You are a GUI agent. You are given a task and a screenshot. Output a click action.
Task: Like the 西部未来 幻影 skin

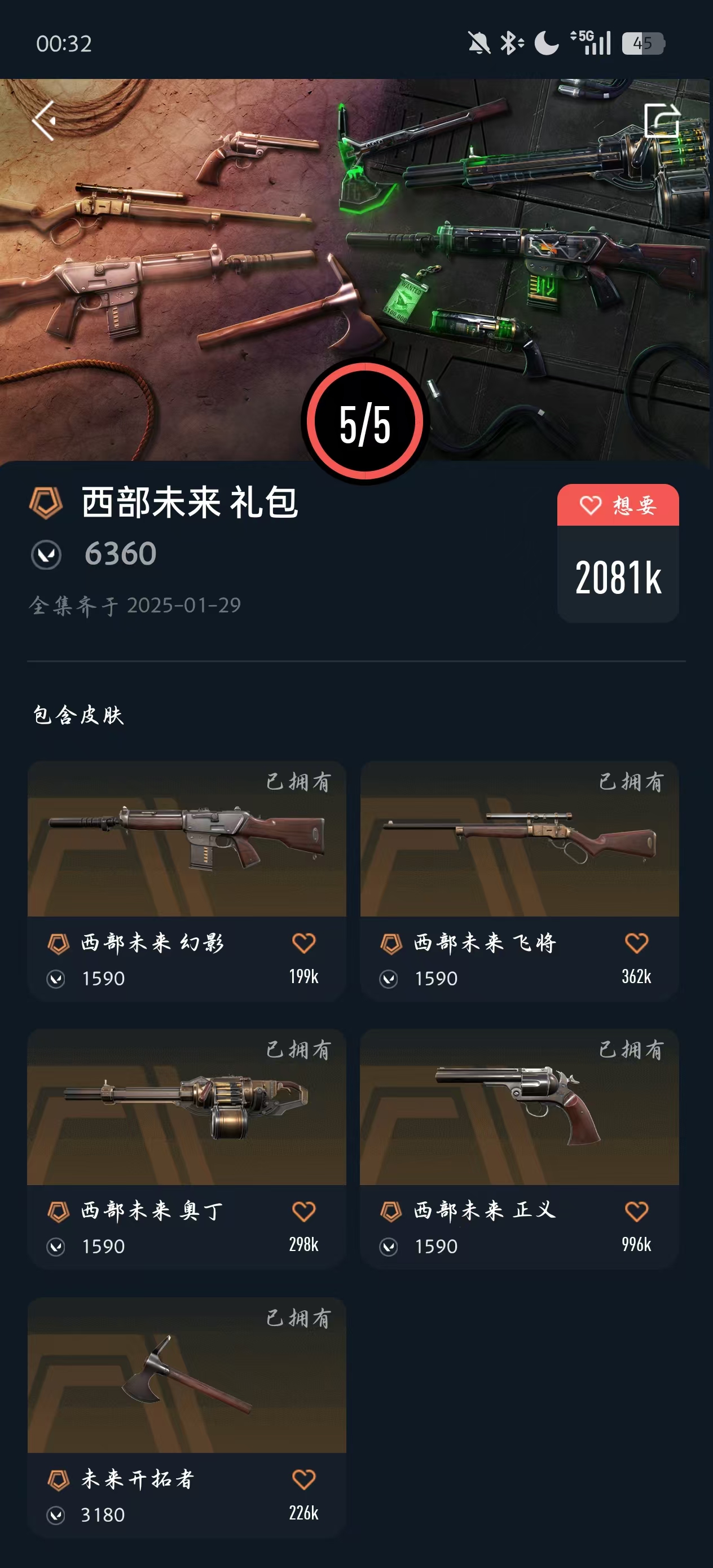[304, 943]
